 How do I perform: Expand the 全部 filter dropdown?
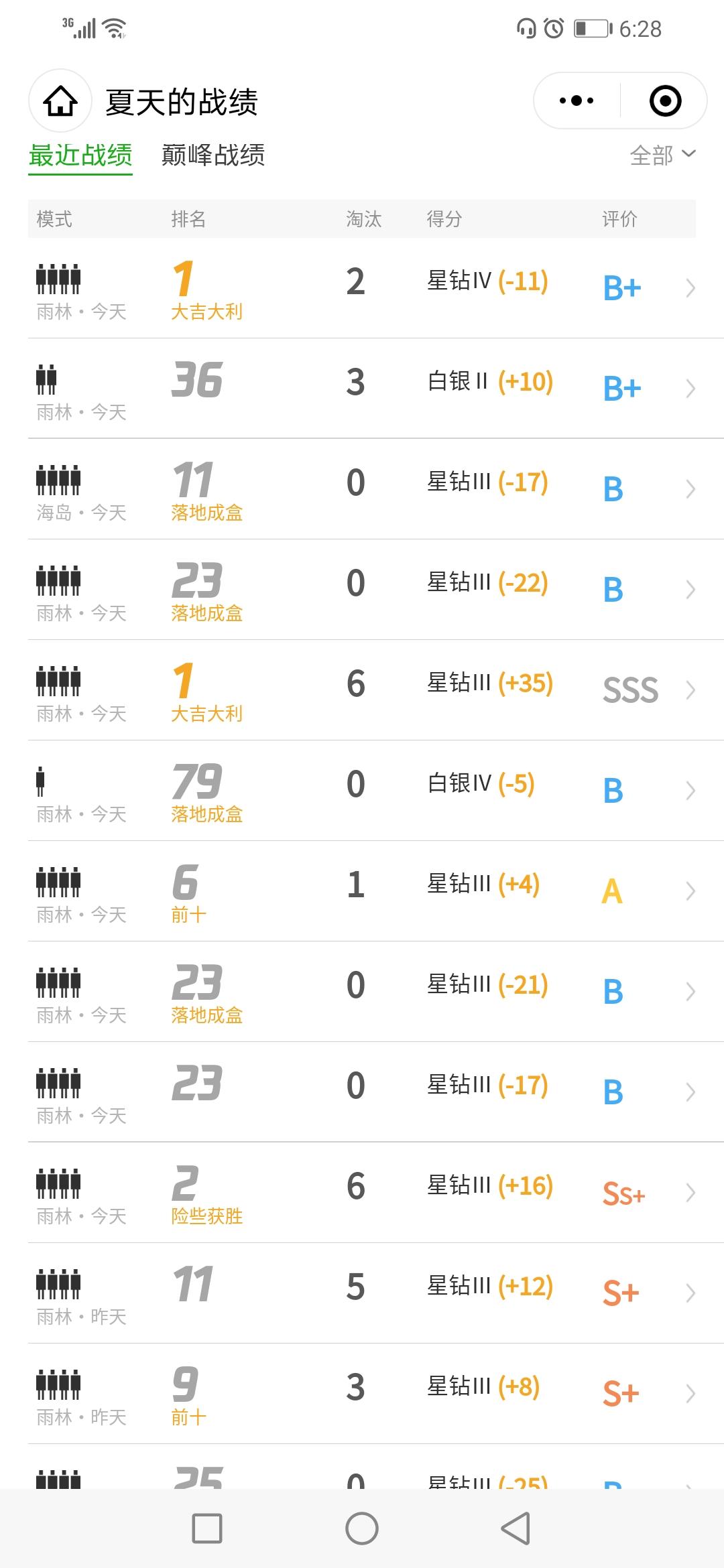662,155
